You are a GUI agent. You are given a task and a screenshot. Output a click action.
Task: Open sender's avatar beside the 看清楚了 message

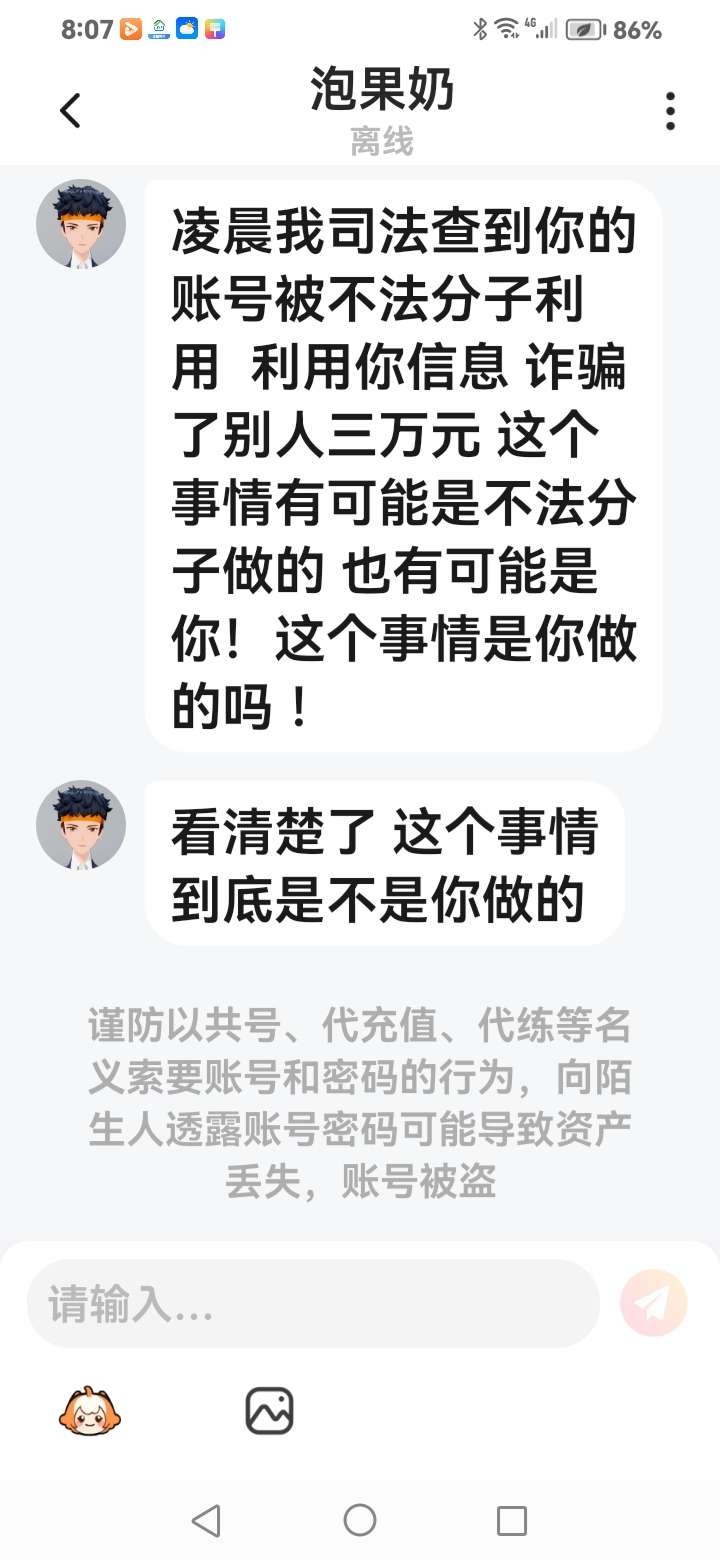click(x=81, y=825)
